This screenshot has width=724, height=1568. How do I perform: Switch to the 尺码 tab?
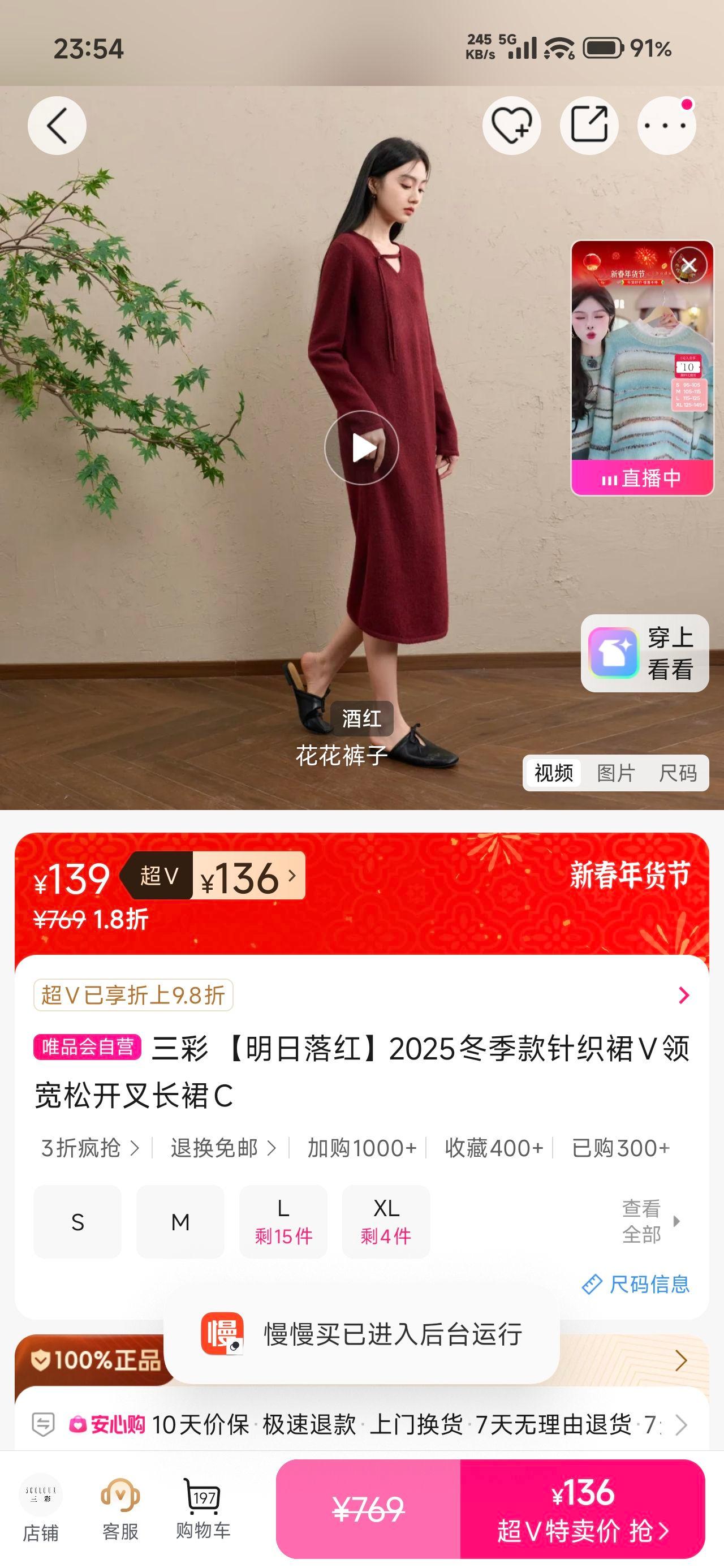(679, 772)
